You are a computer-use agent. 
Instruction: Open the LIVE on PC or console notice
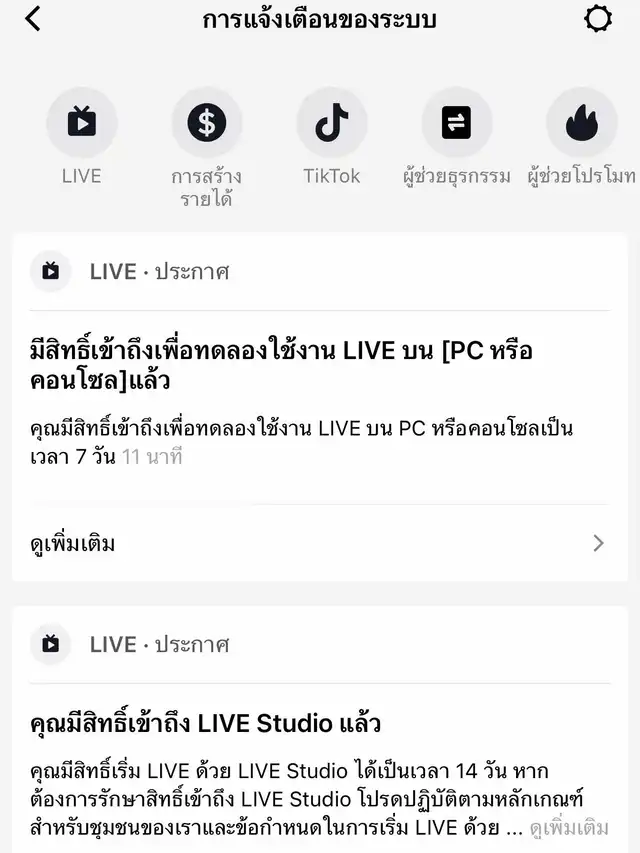click(281, 366)
